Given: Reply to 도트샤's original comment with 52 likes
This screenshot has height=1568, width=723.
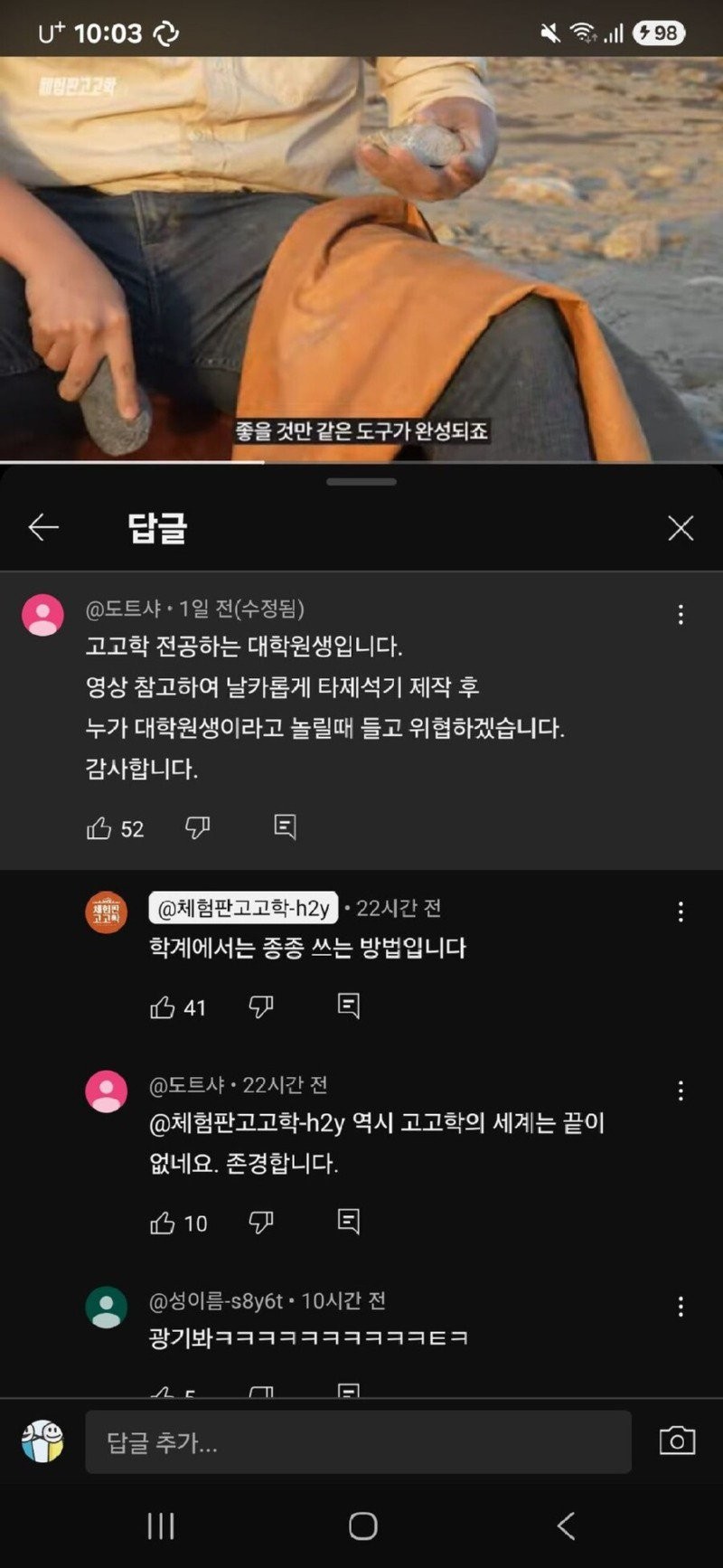Looking at the screenshot, I should [285, 827].
